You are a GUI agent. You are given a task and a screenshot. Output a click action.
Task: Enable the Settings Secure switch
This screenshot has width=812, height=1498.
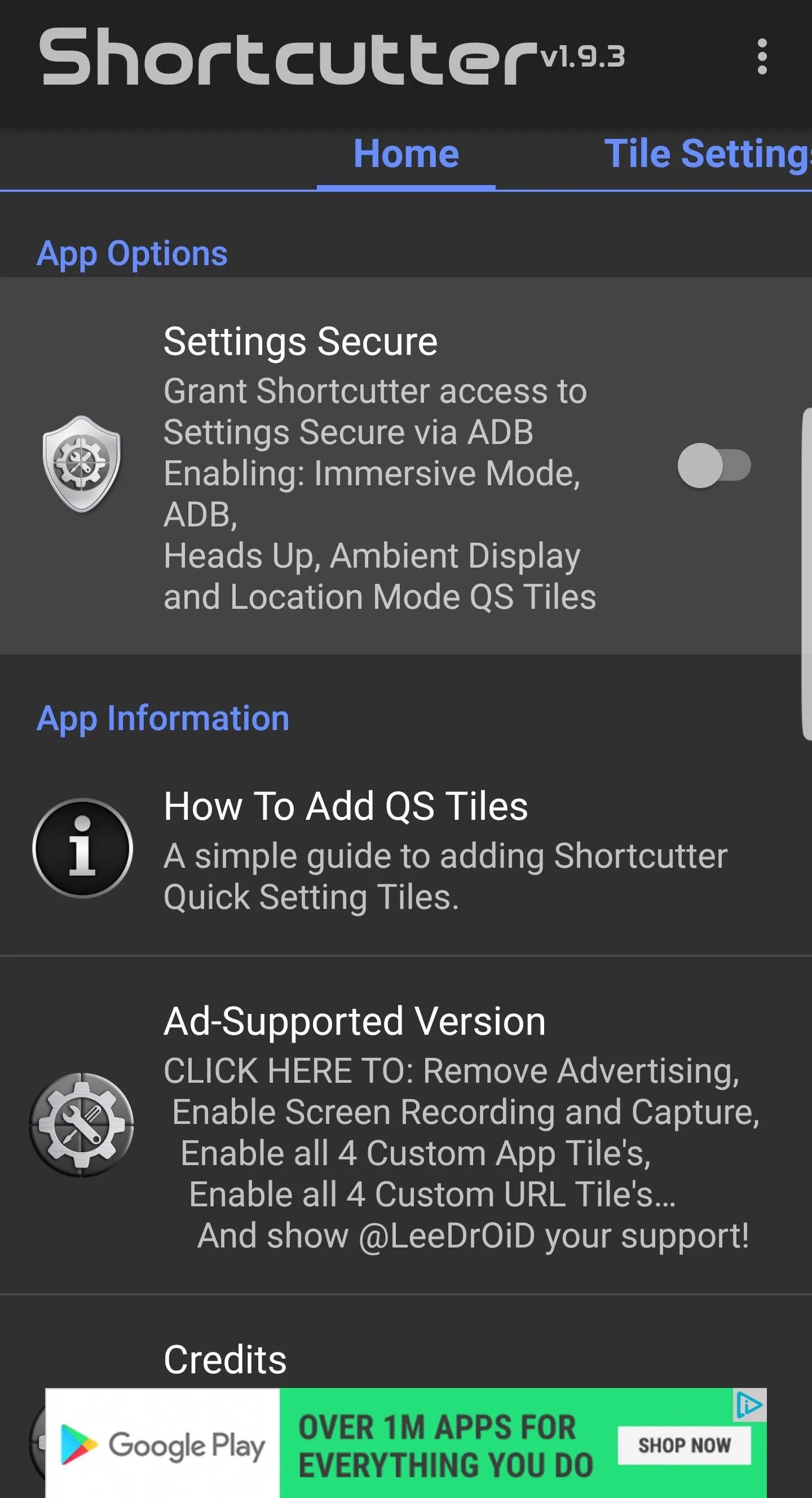[x=714, y=465]
